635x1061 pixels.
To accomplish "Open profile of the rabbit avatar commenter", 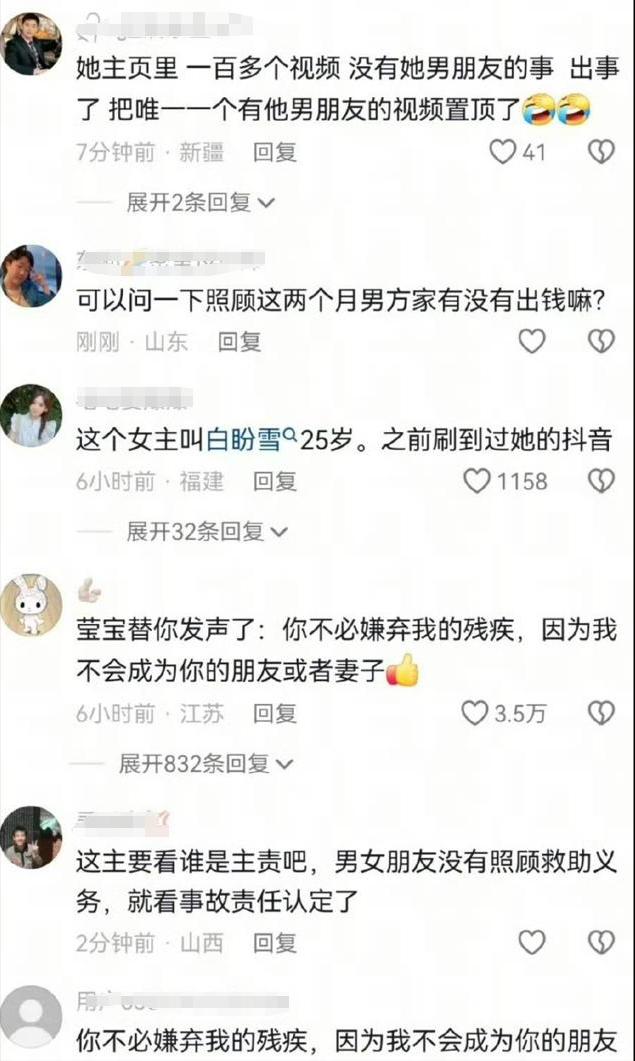I will [x=30, y=605].
